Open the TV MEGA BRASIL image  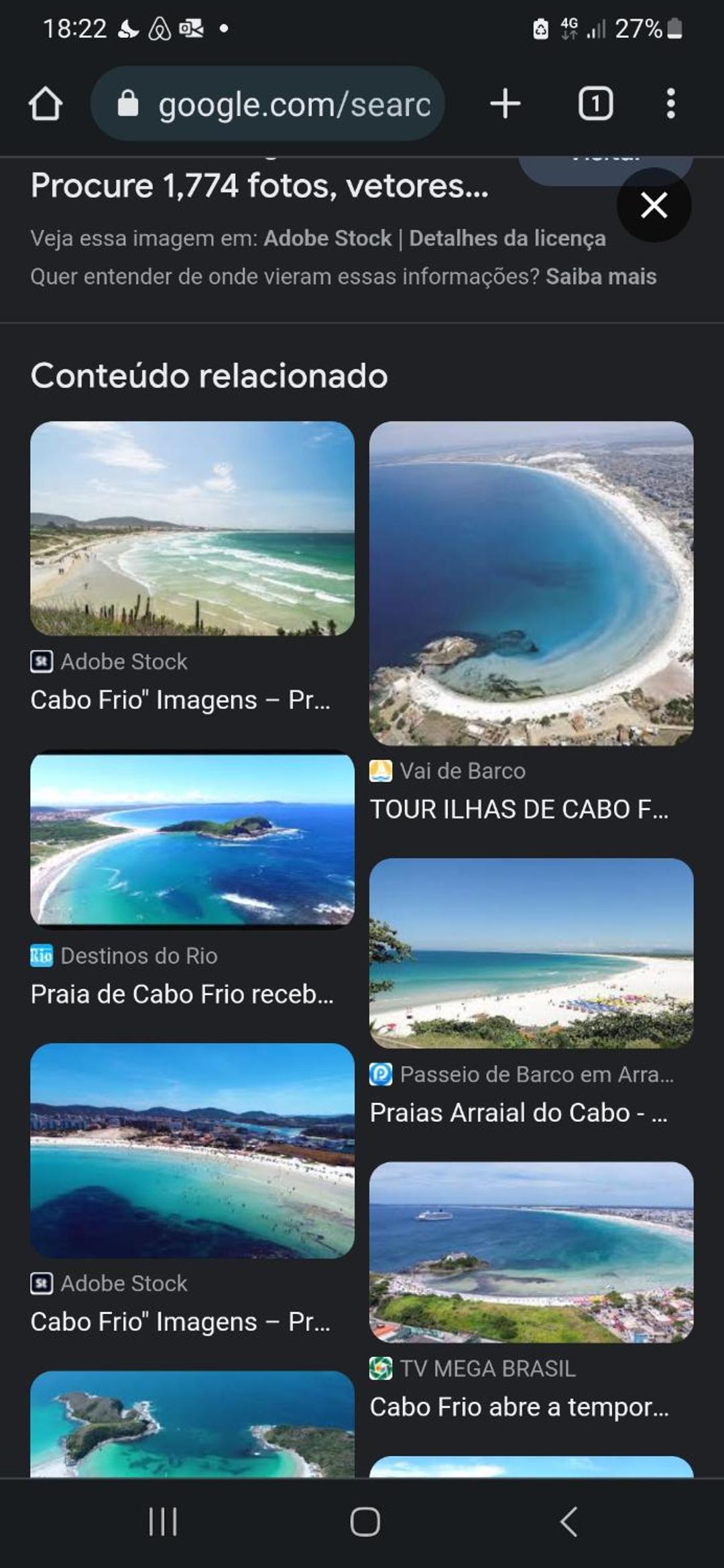531,1252
